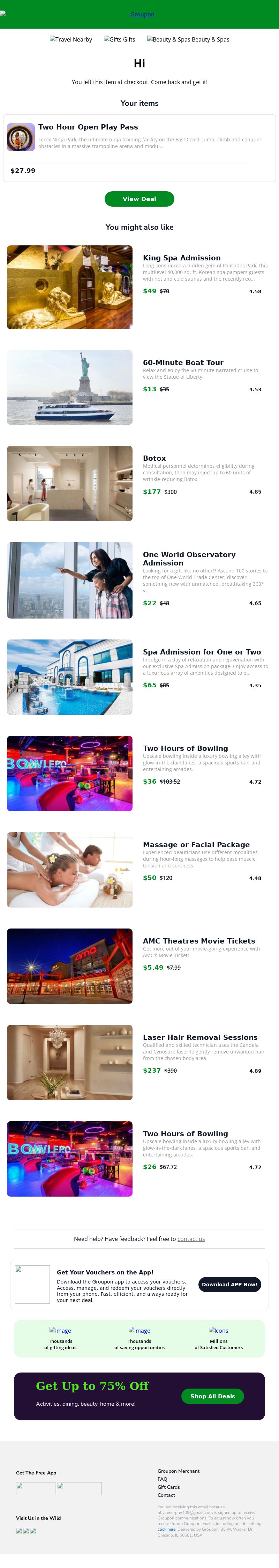Open the $36 Two Hours of Bowling deal
The height and width of the screenshot is (1568, 279).
coord(186,748)
